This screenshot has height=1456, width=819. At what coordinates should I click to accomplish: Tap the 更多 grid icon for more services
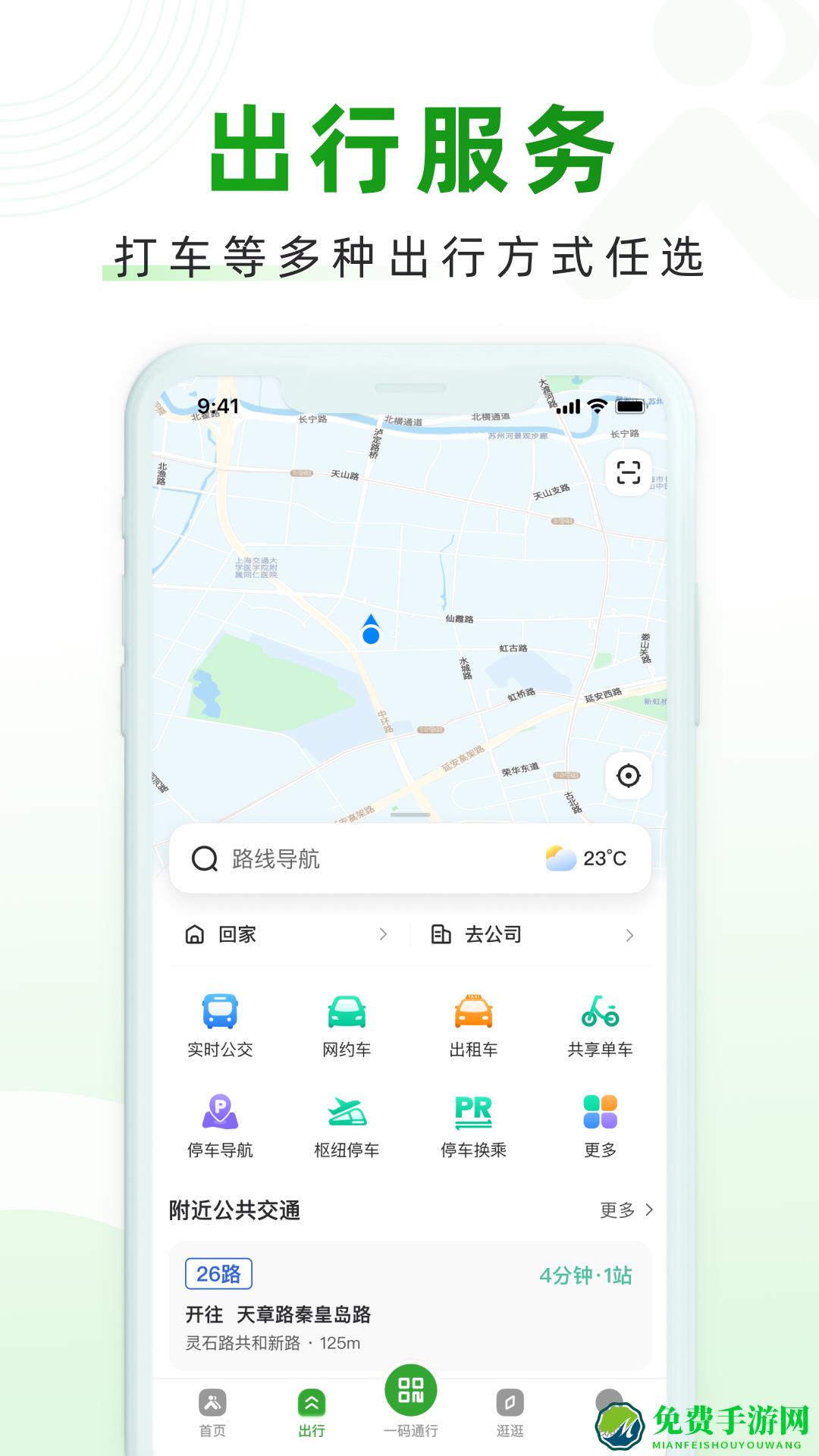click(x=601, y=1126)
